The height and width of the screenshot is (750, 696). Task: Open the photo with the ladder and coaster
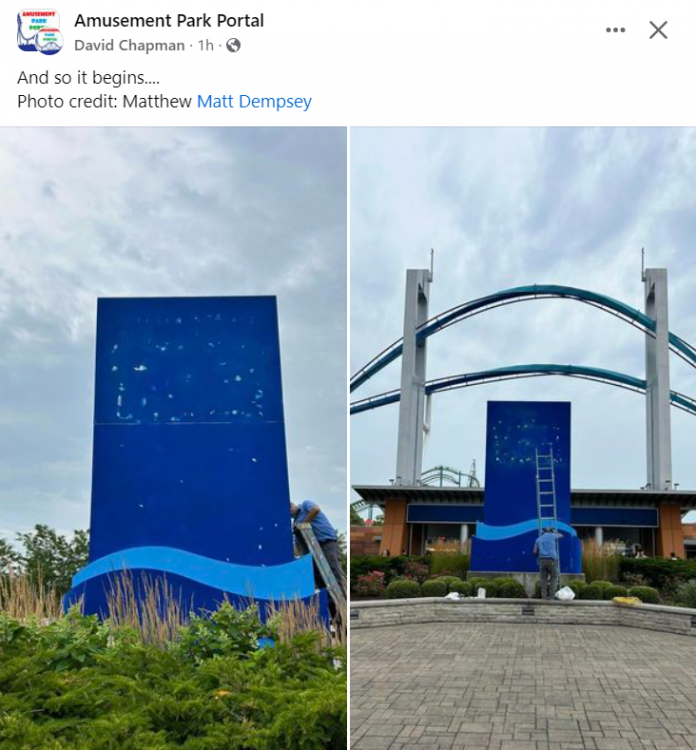click(x=523, y=438)
